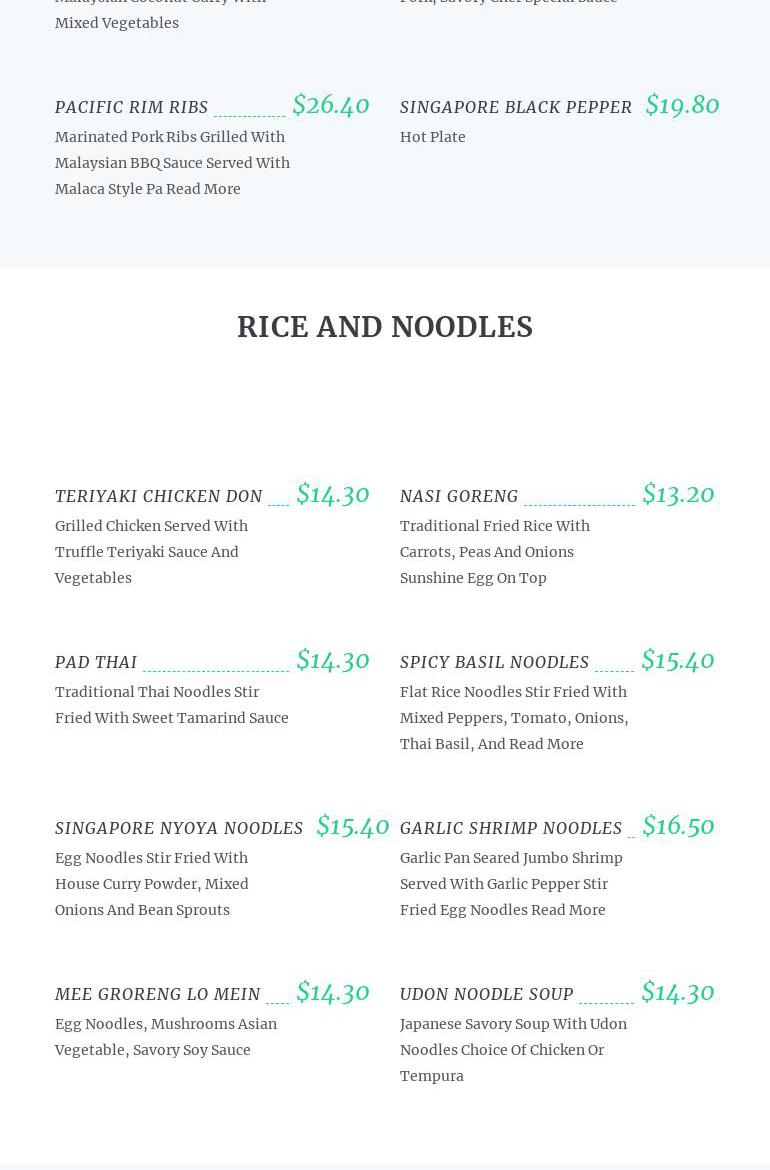The width and height of the screenshot is (770, 1170).
Task: View the Nasi Goreng dish details
Action: [459, 496]
